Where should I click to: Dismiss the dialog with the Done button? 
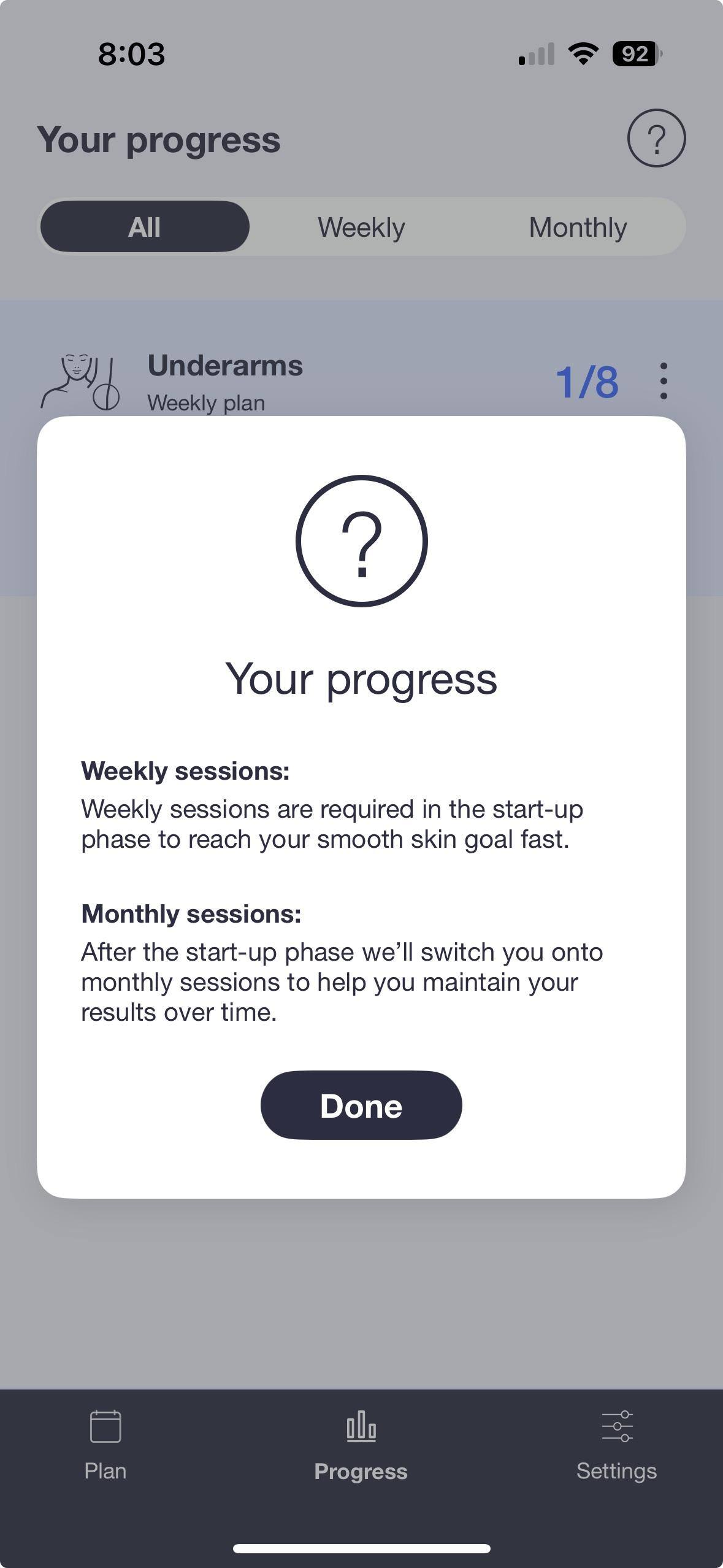361,1105
